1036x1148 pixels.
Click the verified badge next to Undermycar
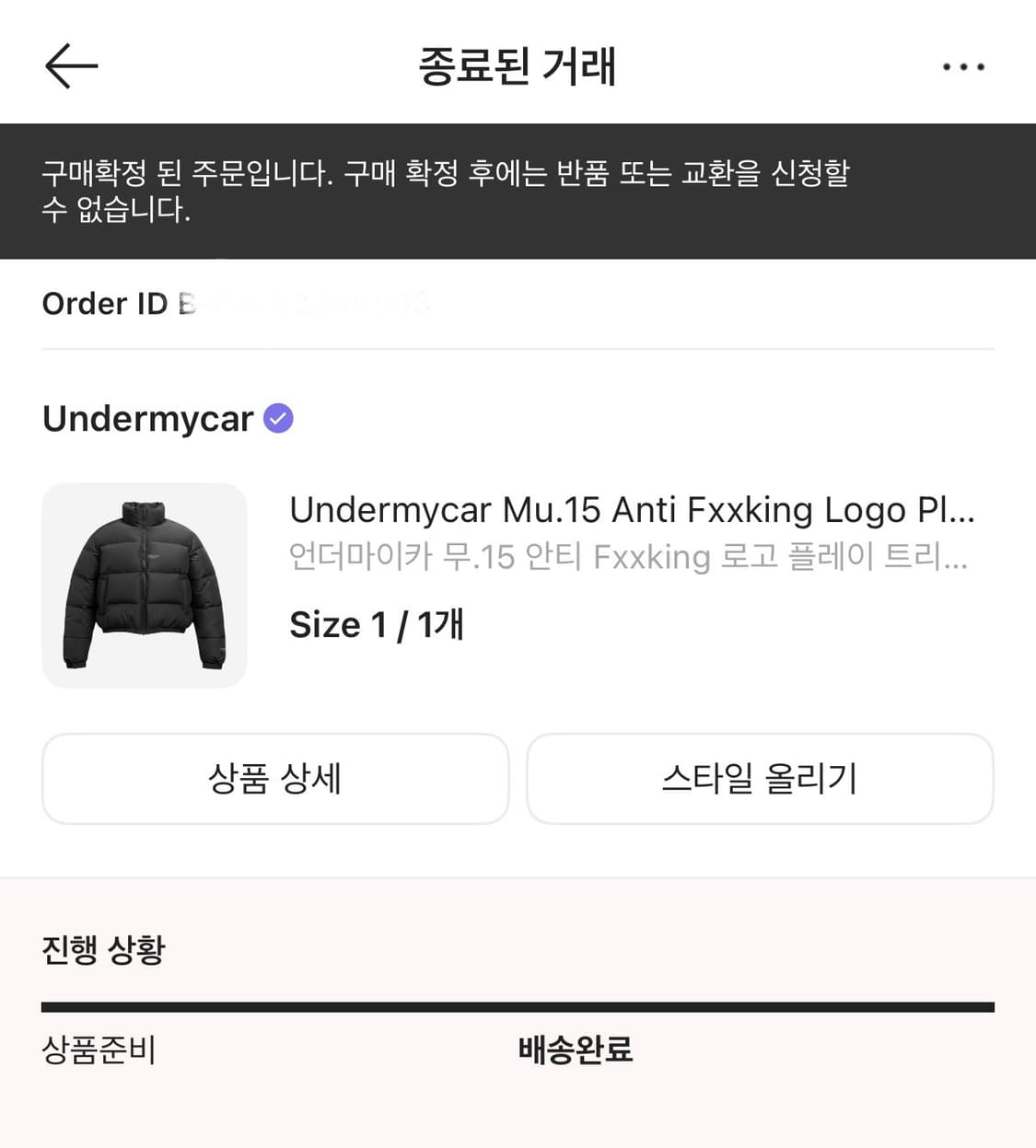[x=277, y=418]
